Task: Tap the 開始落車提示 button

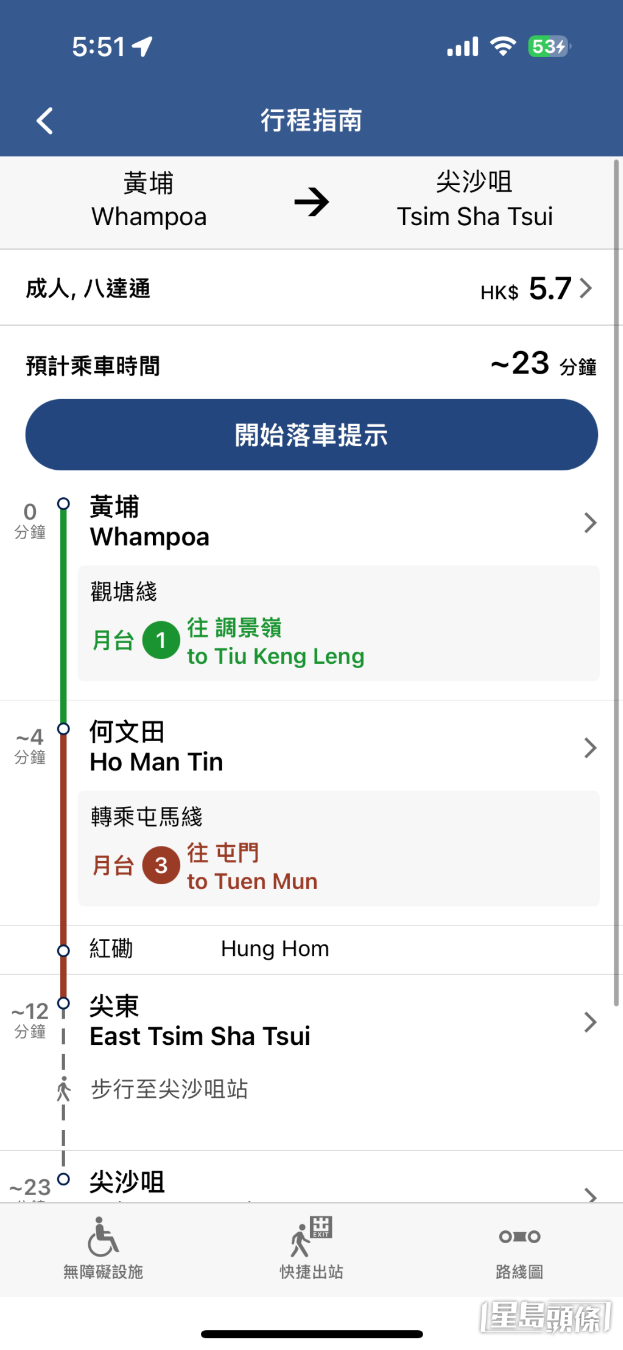Action: (x=311, y=435)
